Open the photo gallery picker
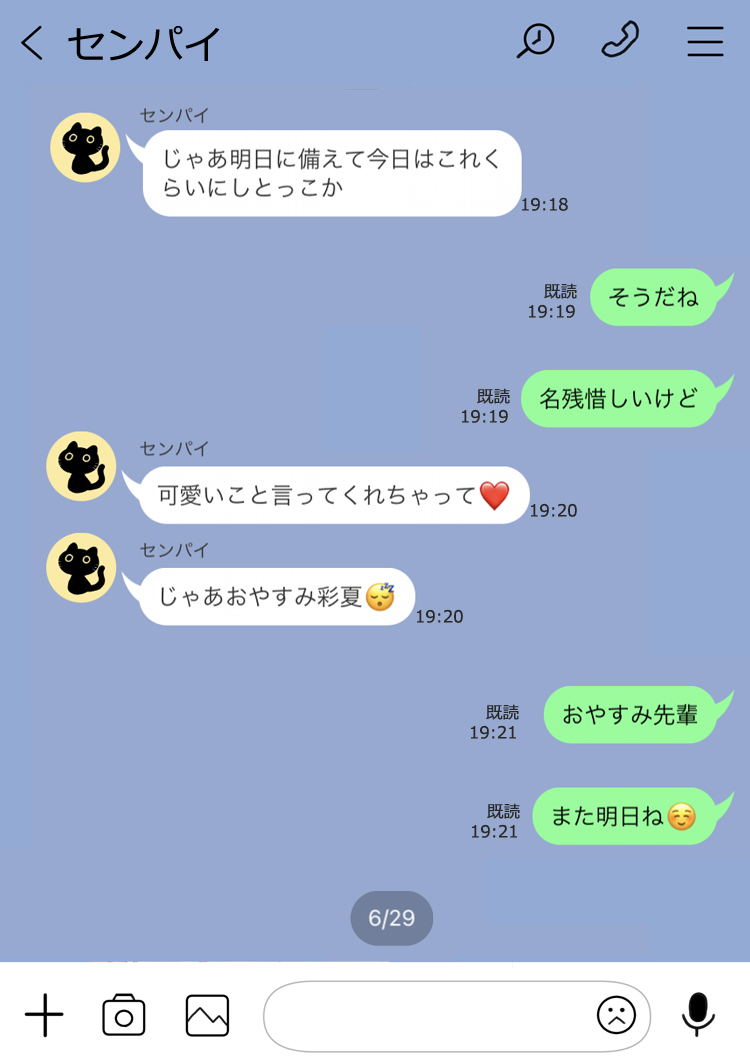This screenshot has height=1061, width=750. (x=207, y=1016)
